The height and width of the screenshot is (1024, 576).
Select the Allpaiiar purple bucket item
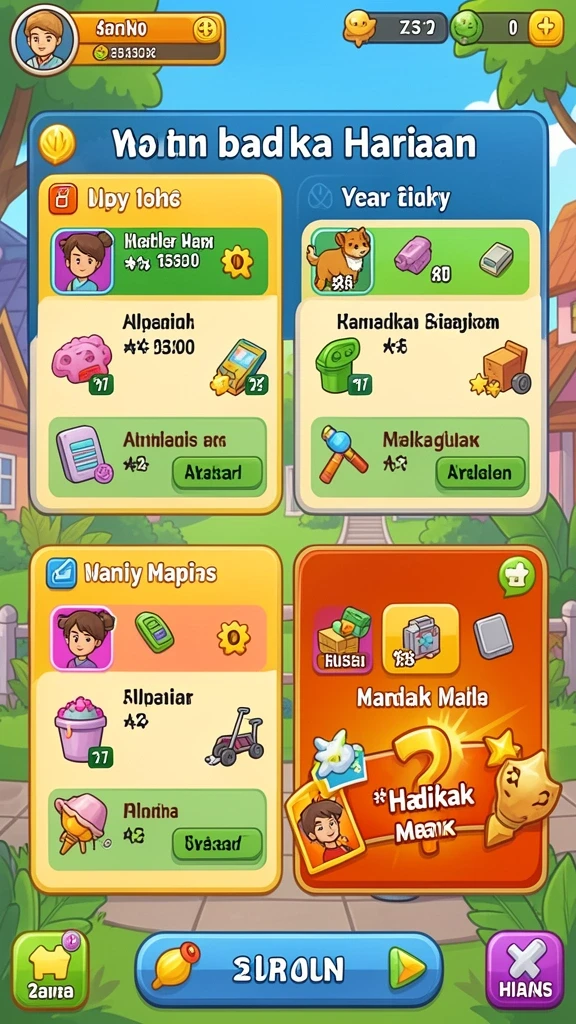point(81,729)
